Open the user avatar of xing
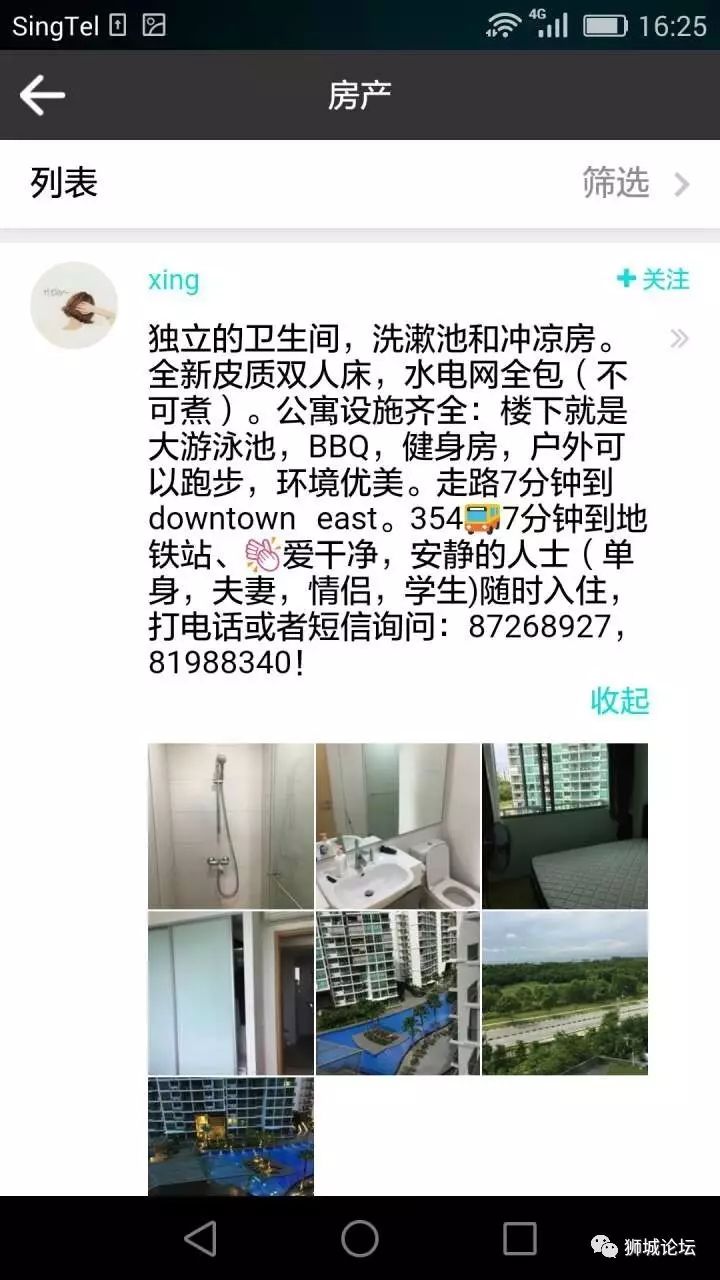The height and width of the screenshot is (1280, 720). pyautogui.click(x=74, y=304)
